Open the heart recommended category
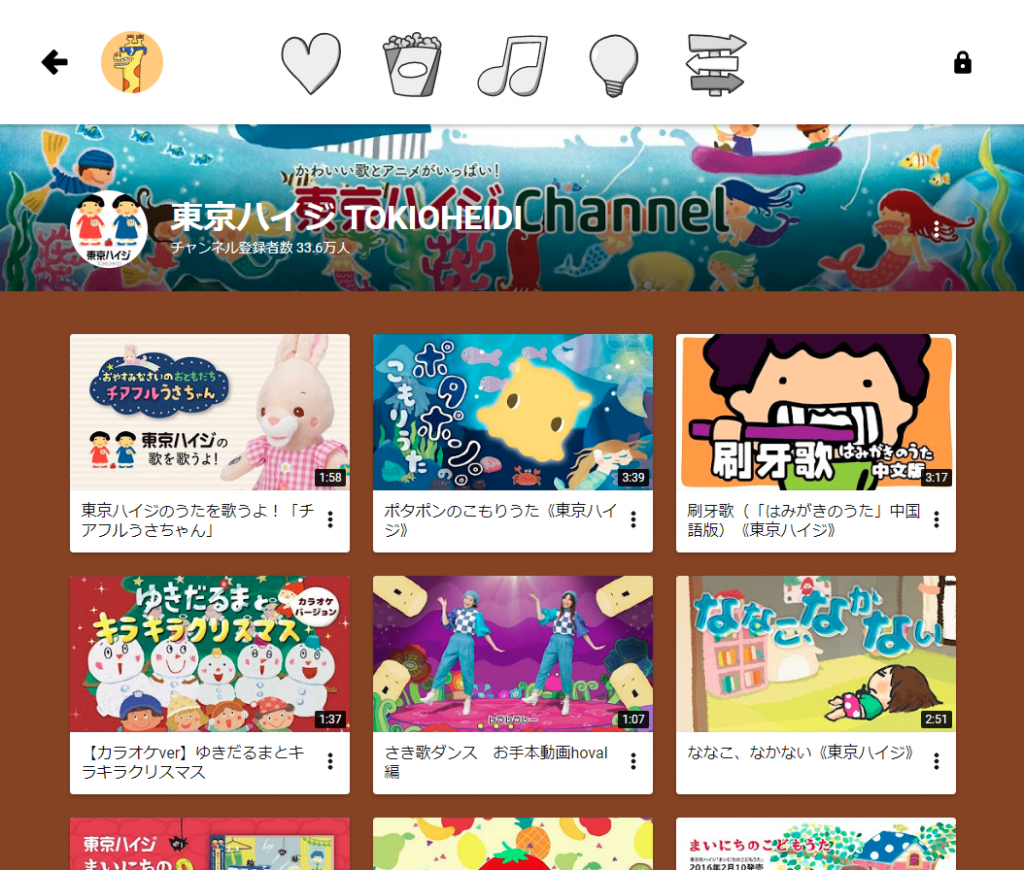The width and height of the screenshot is (1024, 870). click(x=311, y=63)
